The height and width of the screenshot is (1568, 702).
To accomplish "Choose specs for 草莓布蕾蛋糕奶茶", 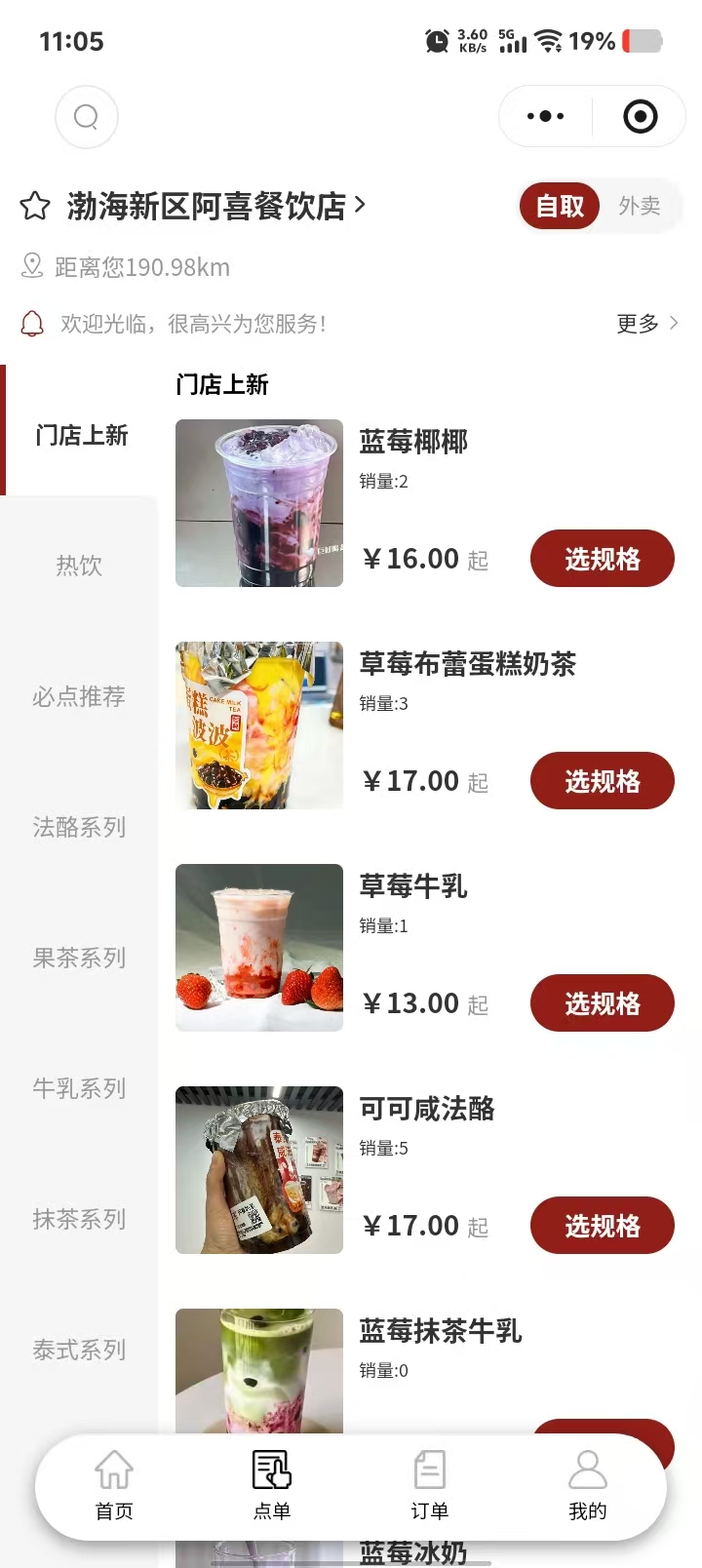I will pos(602,781).
